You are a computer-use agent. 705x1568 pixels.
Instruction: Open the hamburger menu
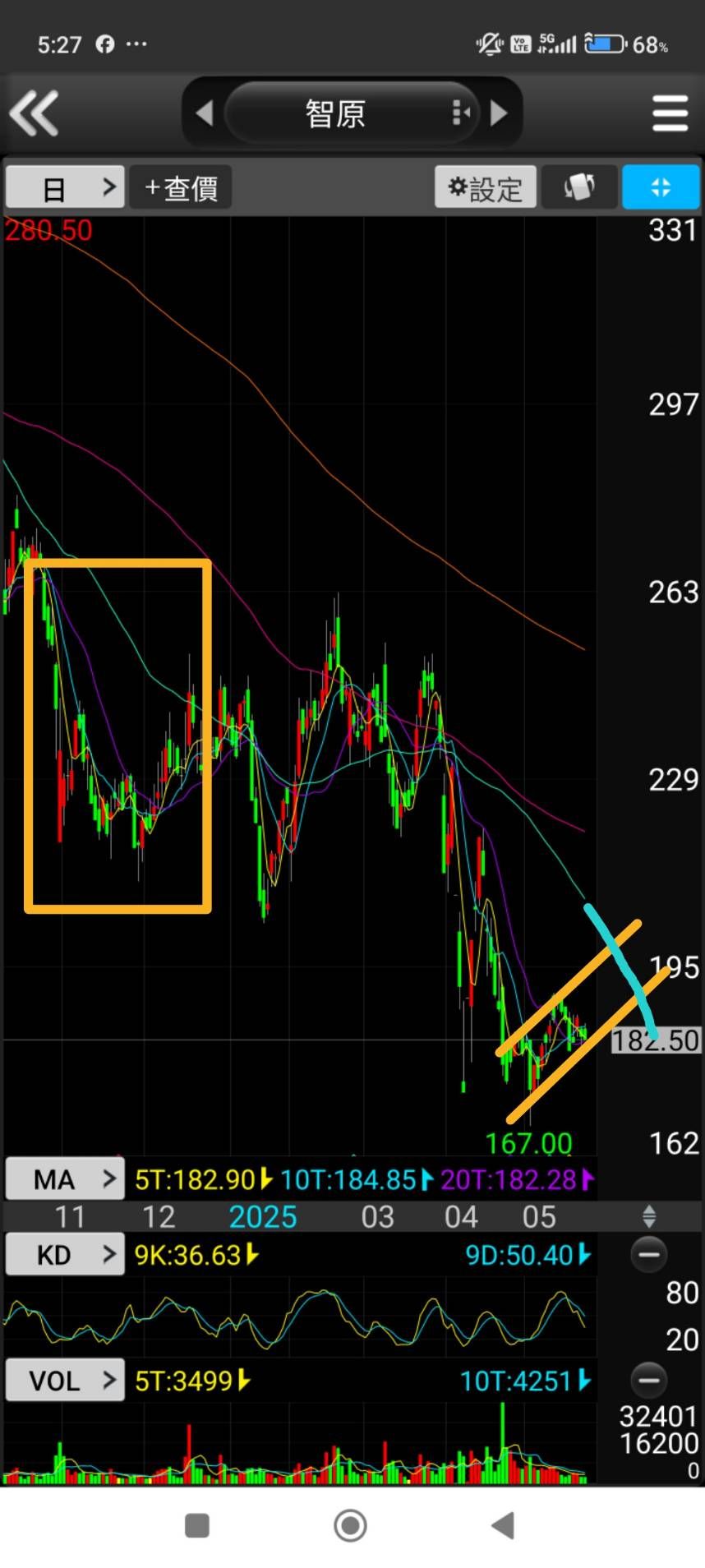click(670, 113)
